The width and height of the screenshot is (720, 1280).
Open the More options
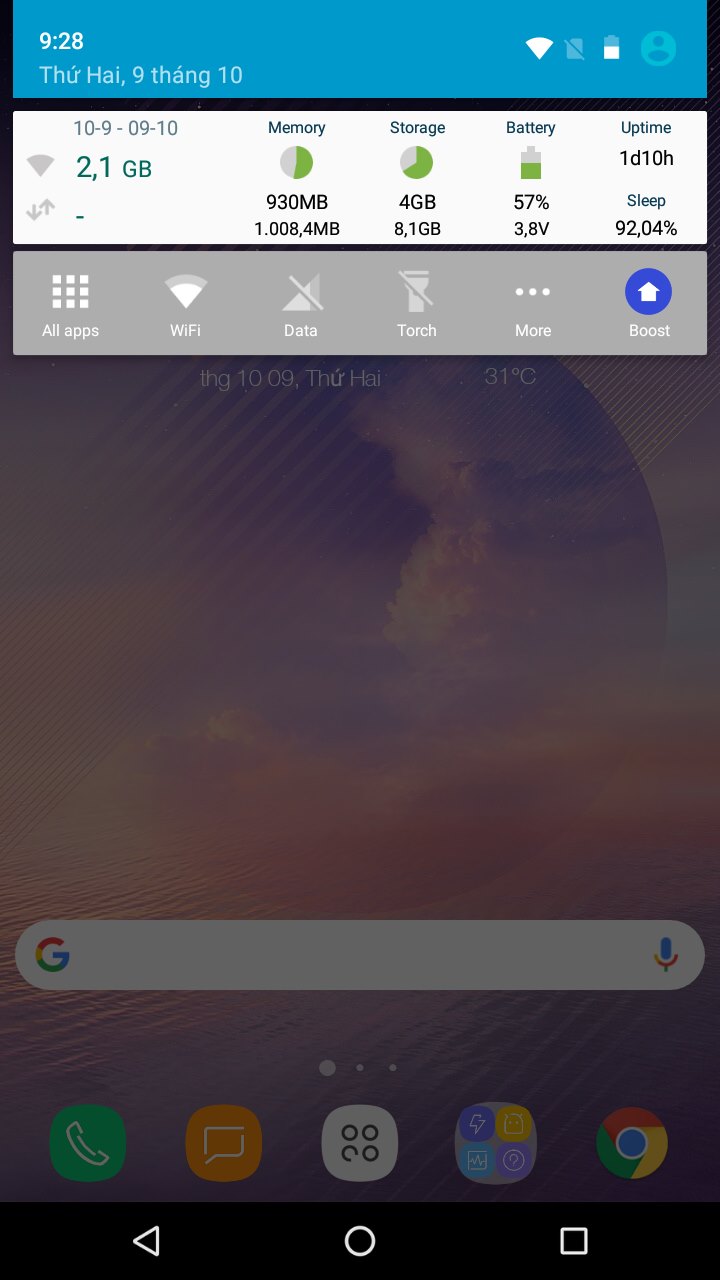click(532, 304)
